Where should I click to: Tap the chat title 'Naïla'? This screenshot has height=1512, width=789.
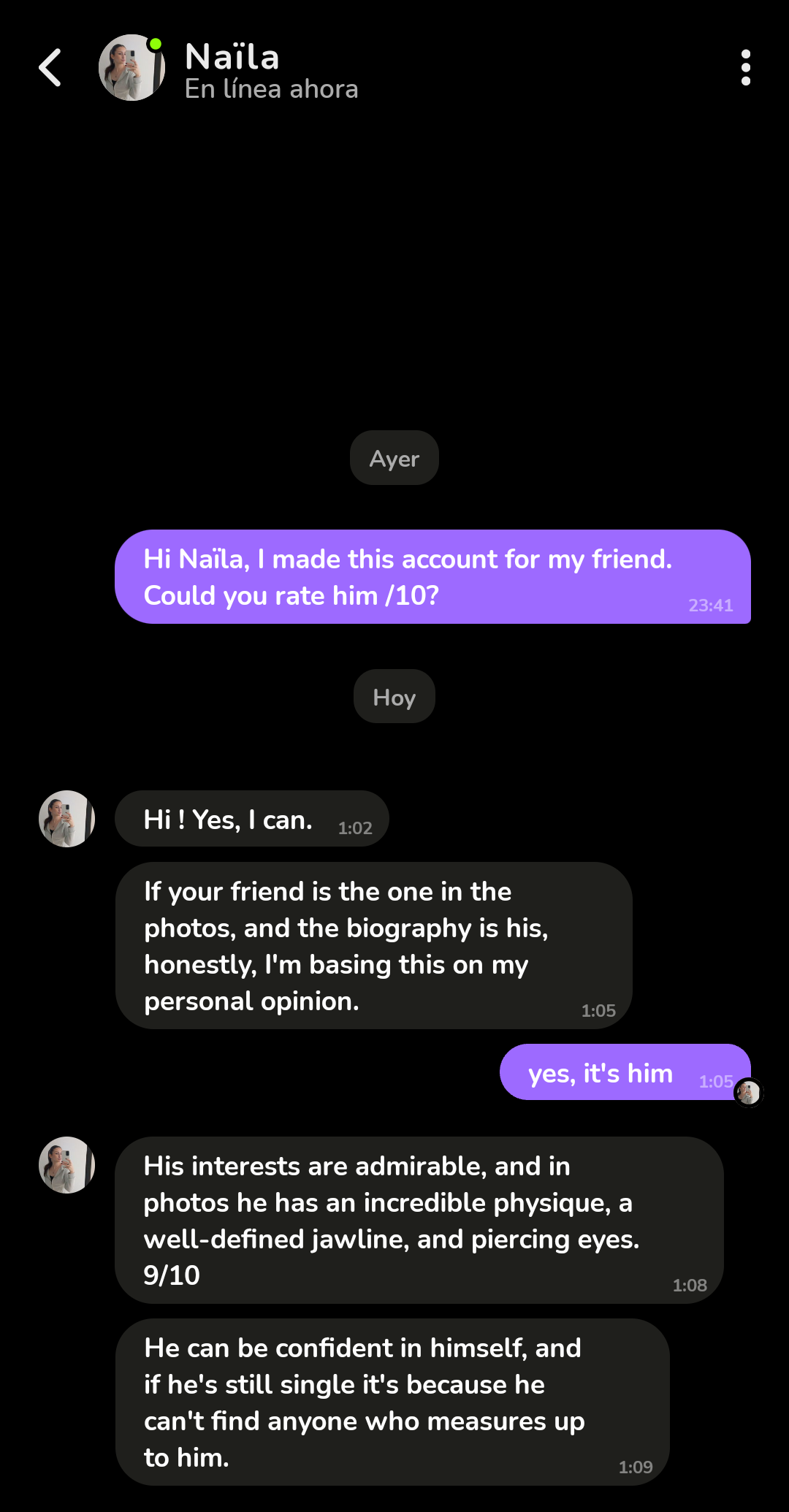(x=232, y=57)
